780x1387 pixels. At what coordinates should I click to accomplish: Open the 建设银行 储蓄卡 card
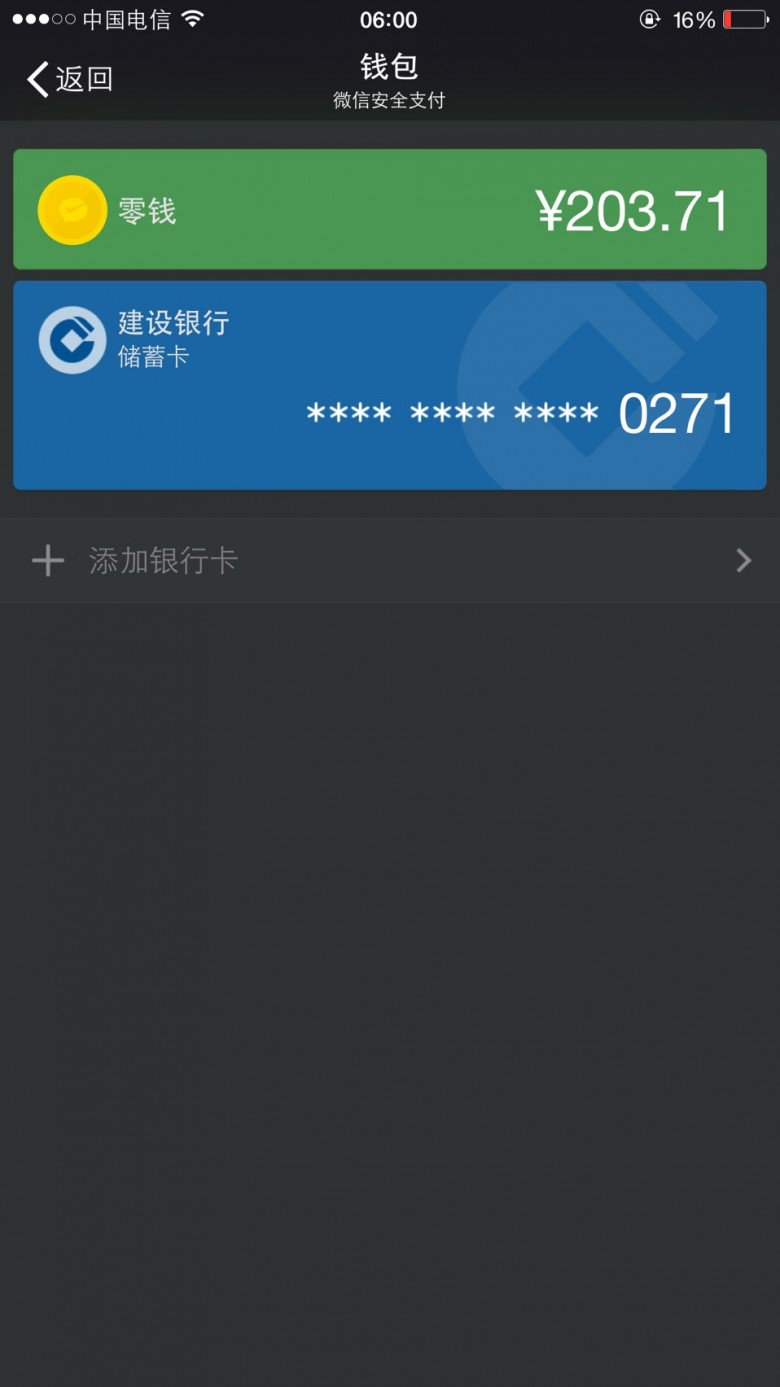pos(390,385)
